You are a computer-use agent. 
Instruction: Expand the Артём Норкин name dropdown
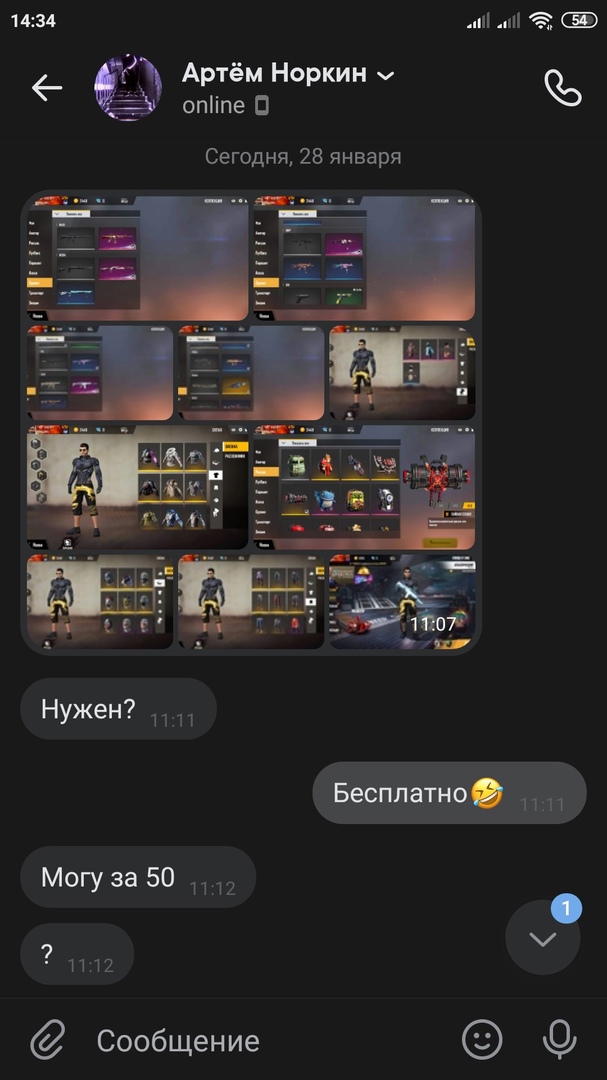pyautogui.click(x=385, y=75)
